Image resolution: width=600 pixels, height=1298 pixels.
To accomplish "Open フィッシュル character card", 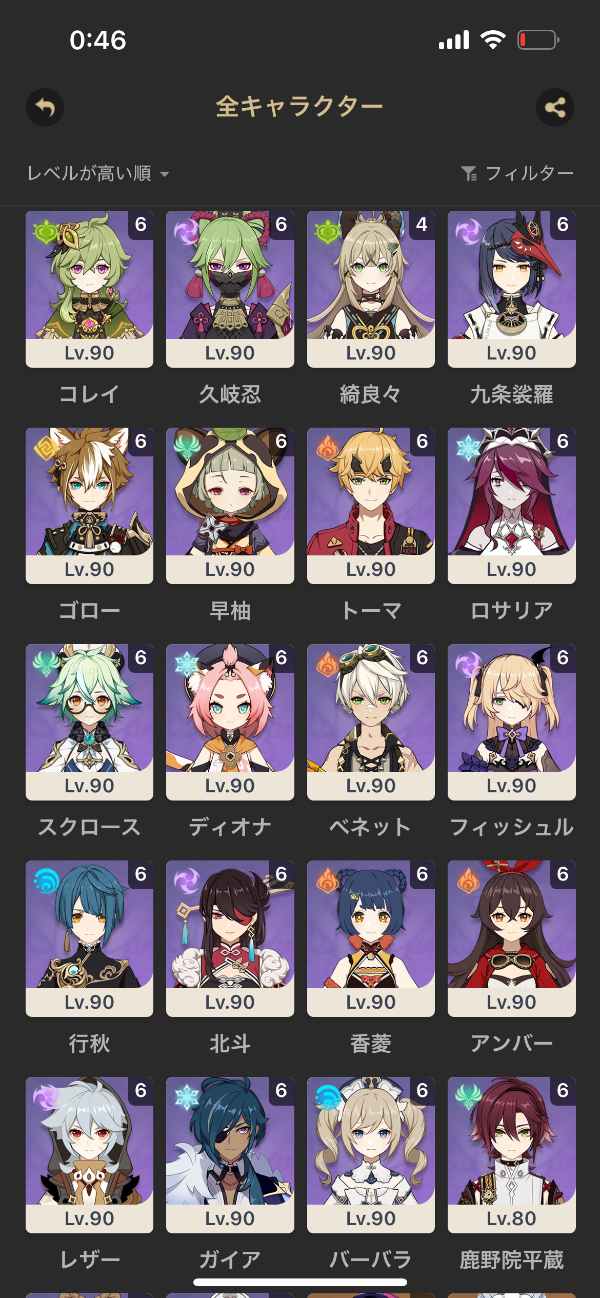I will pyautogui.click(x=512, y=722).
